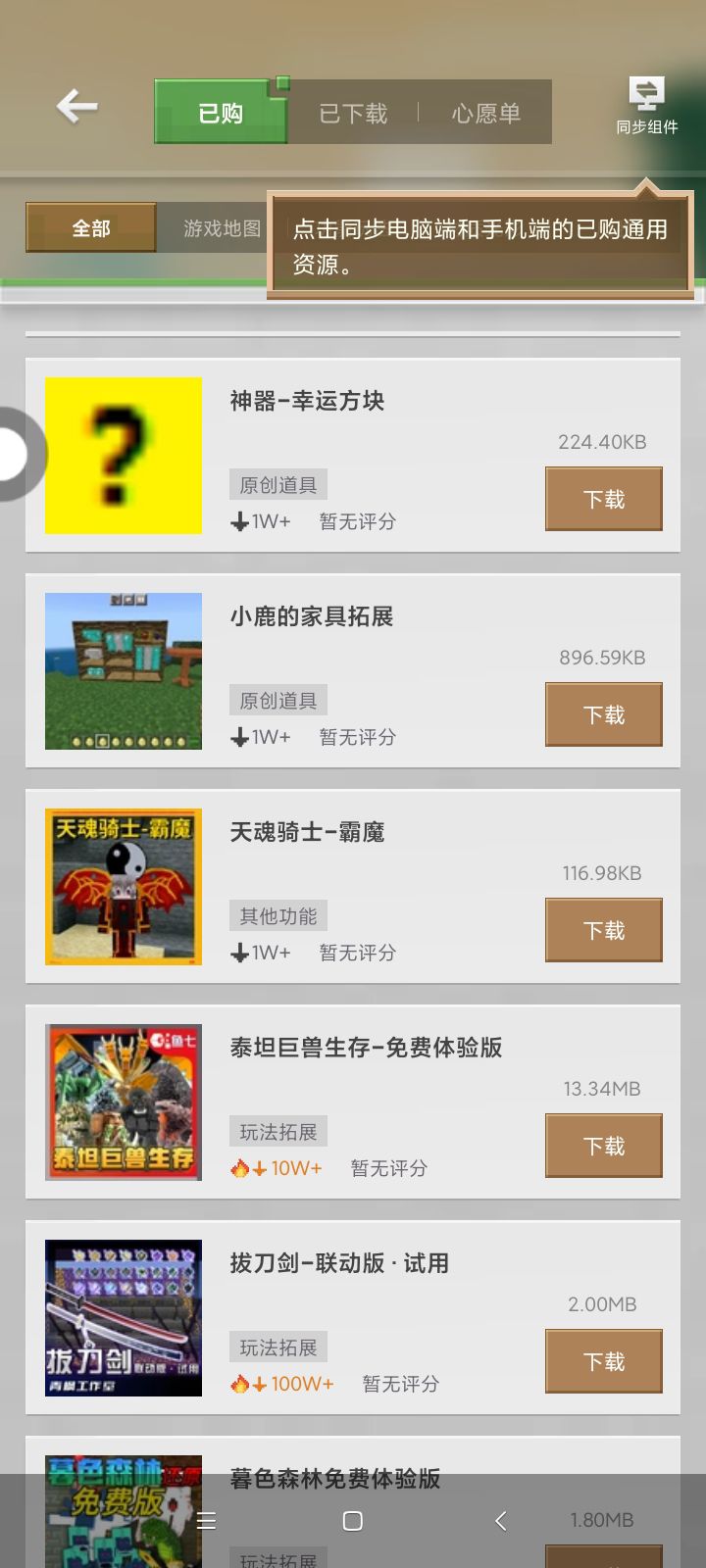View 泰坦巨兽生存-免费体验版 details
706x1568 pixels.
coord(366,1048)
